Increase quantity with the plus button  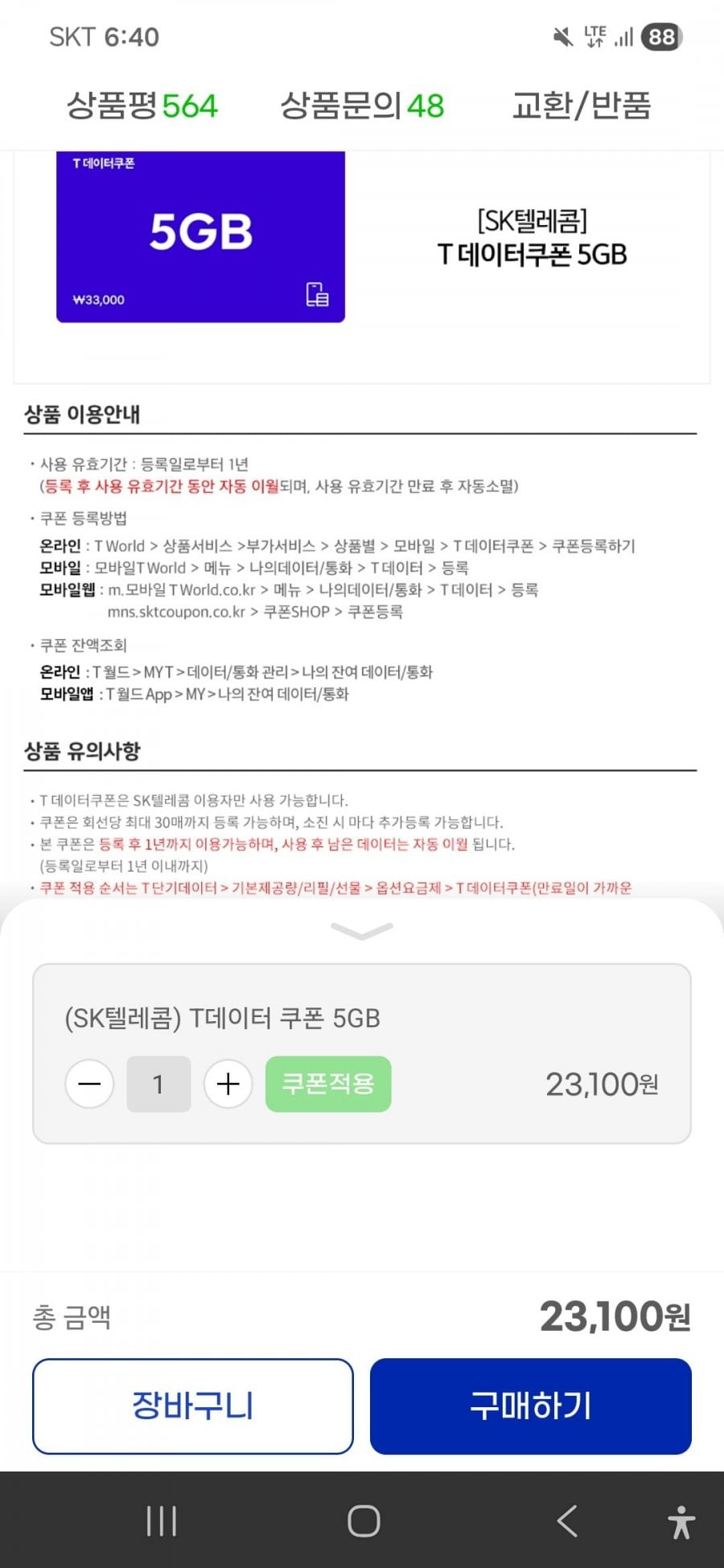click(x=228, y=1084)
